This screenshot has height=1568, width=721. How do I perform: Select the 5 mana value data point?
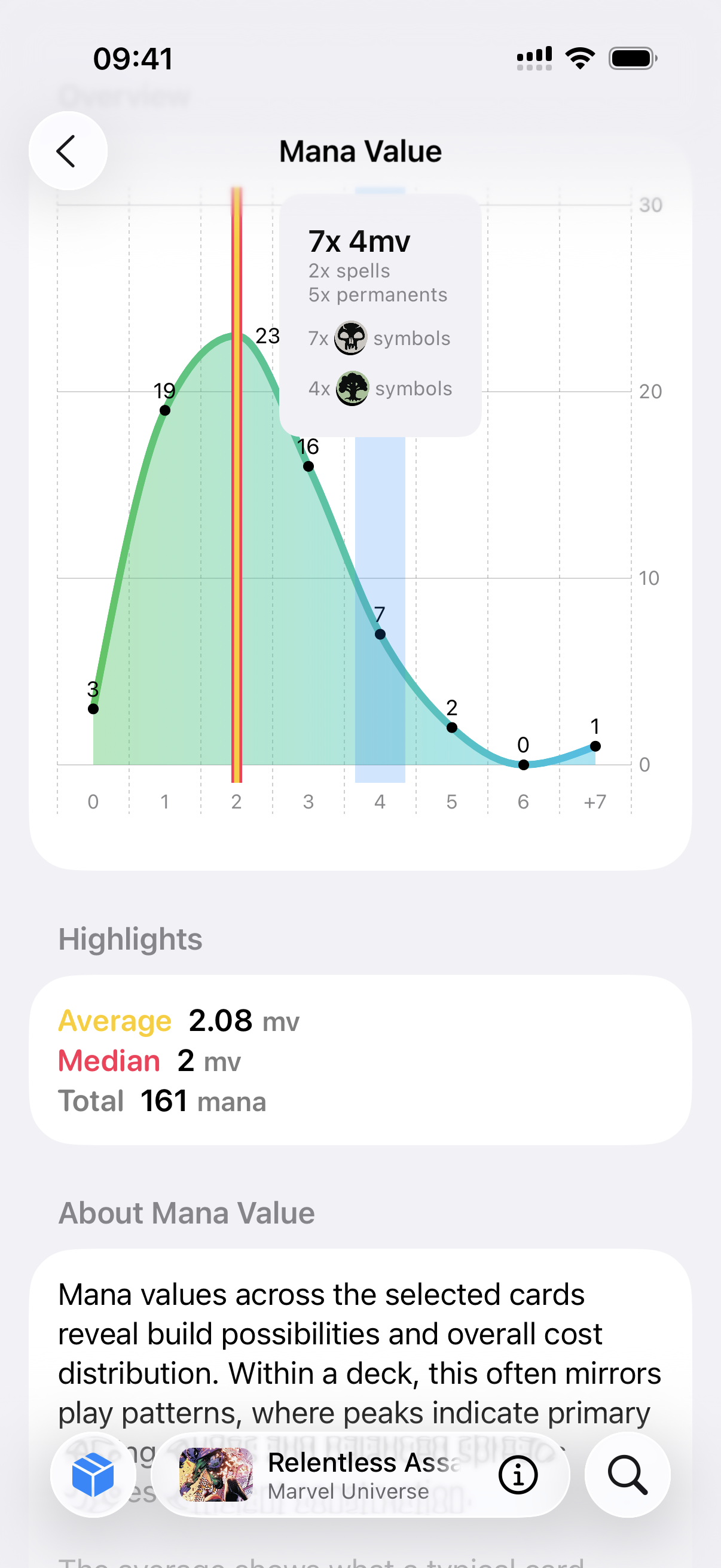(x=451, y=727)
